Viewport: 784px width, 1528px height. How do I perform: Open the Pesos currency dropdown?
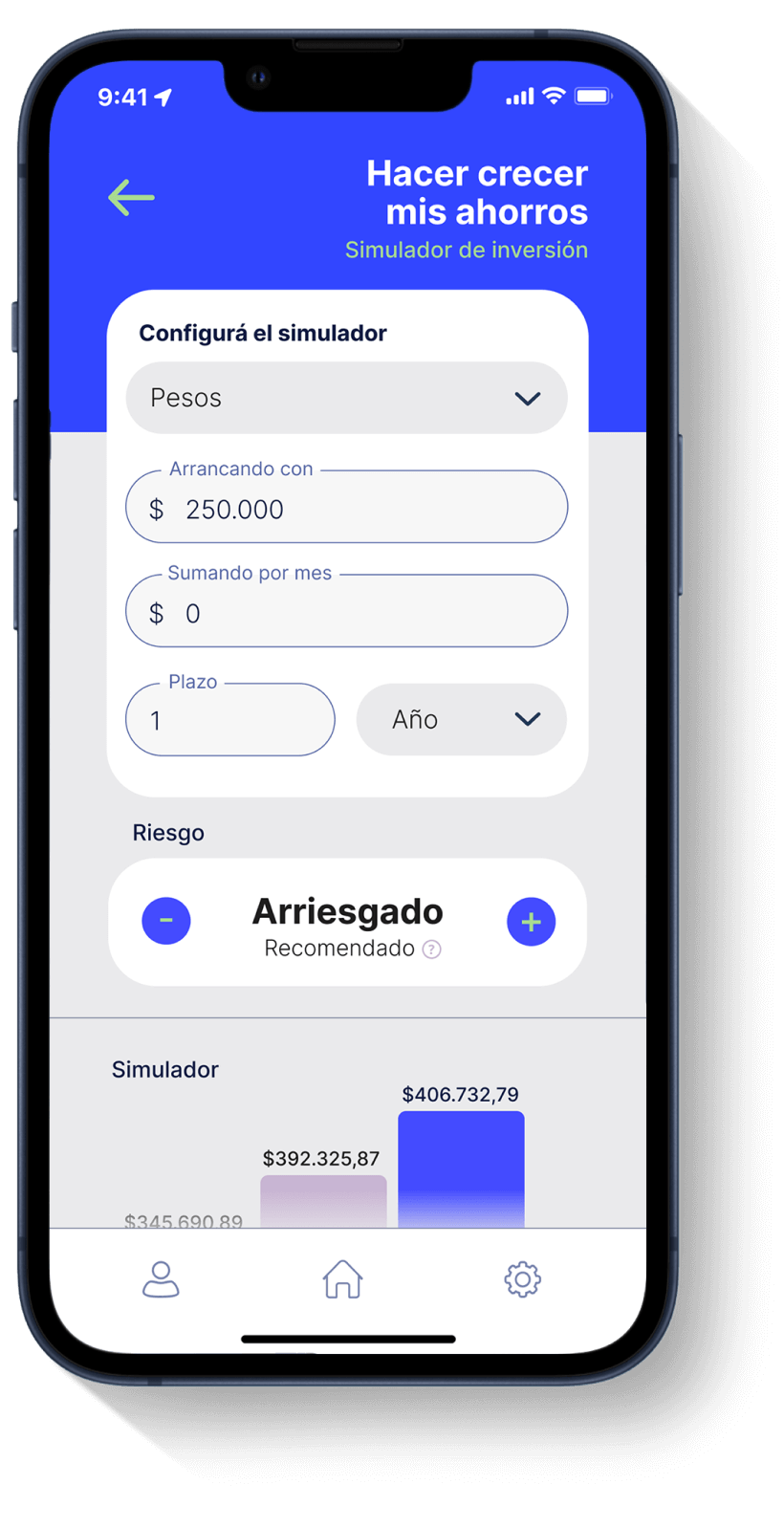(346, 398)
